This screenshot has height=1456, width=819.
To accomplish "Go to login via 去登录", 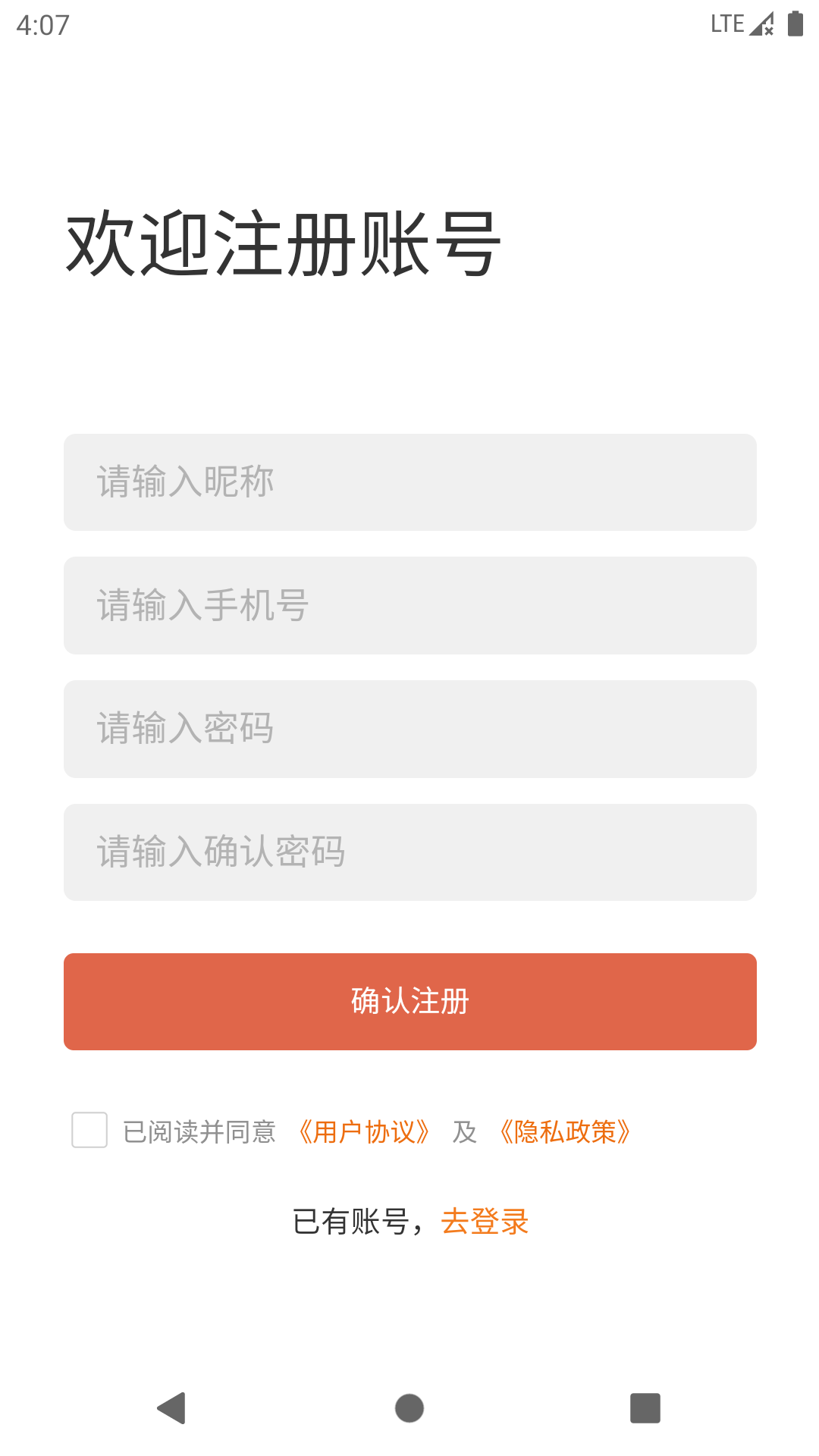I will pyautogui.click(x=485, y=1222).
